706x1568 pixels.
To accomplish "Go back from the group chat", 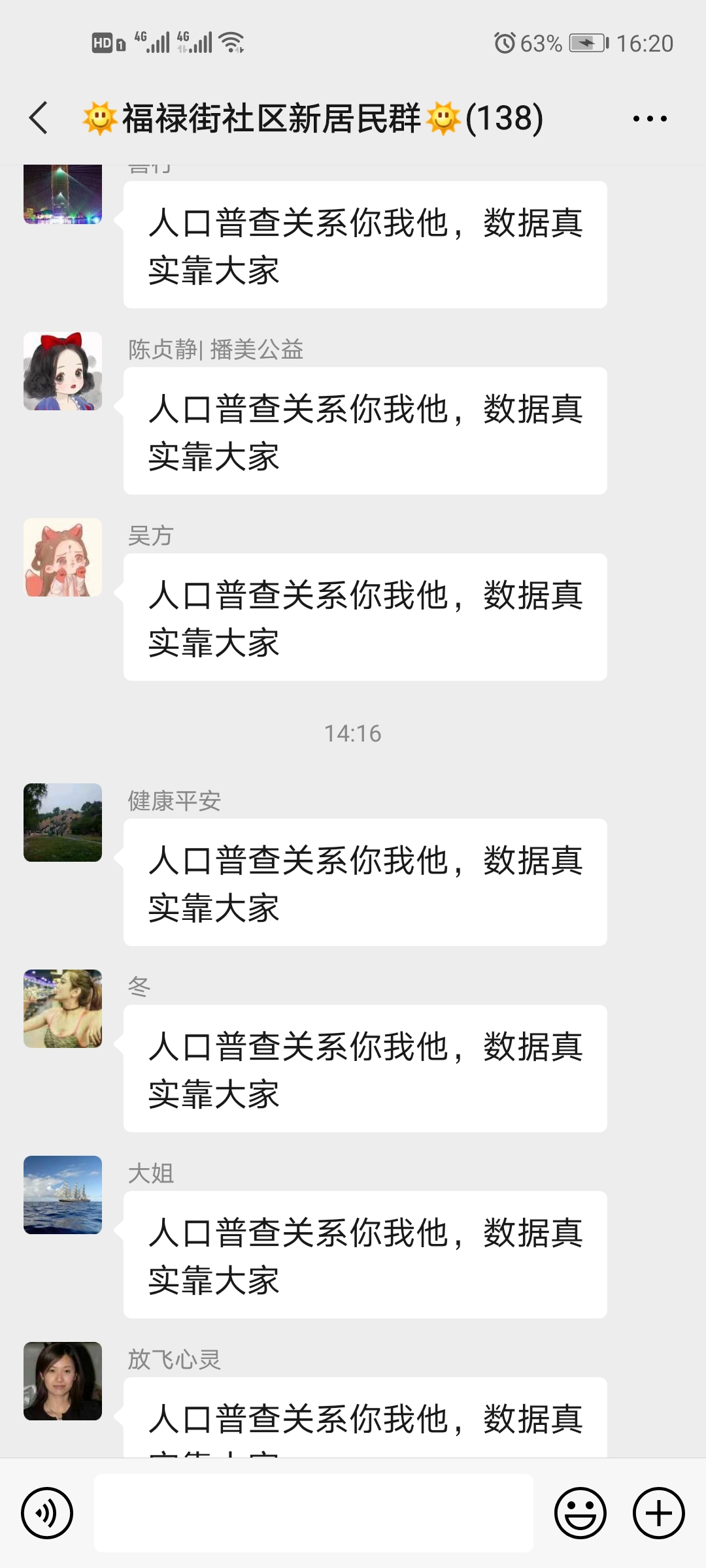I will tap(39, 118).
